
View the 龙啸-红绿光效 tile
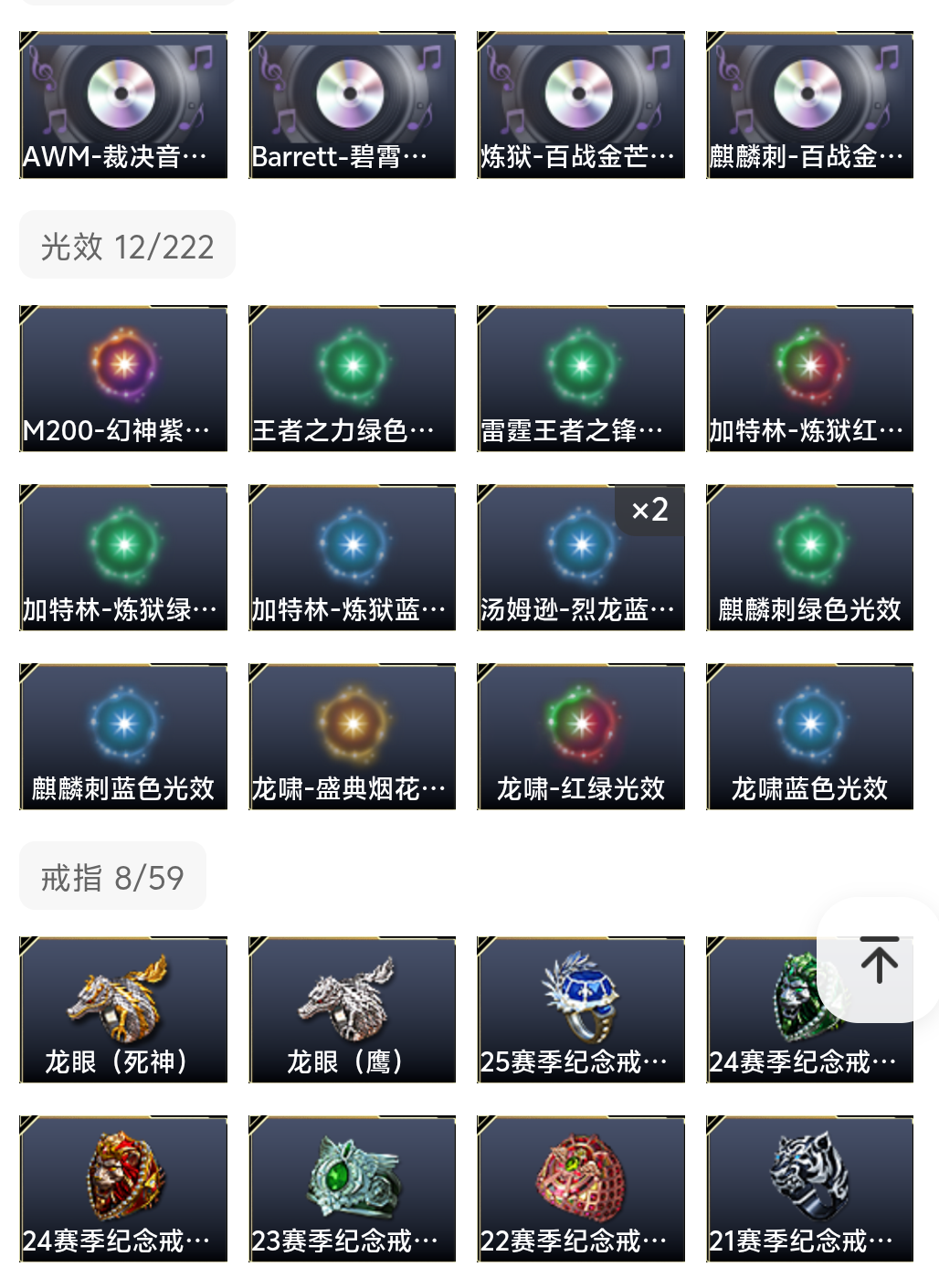pyautogui.click(x=581, y=736)
